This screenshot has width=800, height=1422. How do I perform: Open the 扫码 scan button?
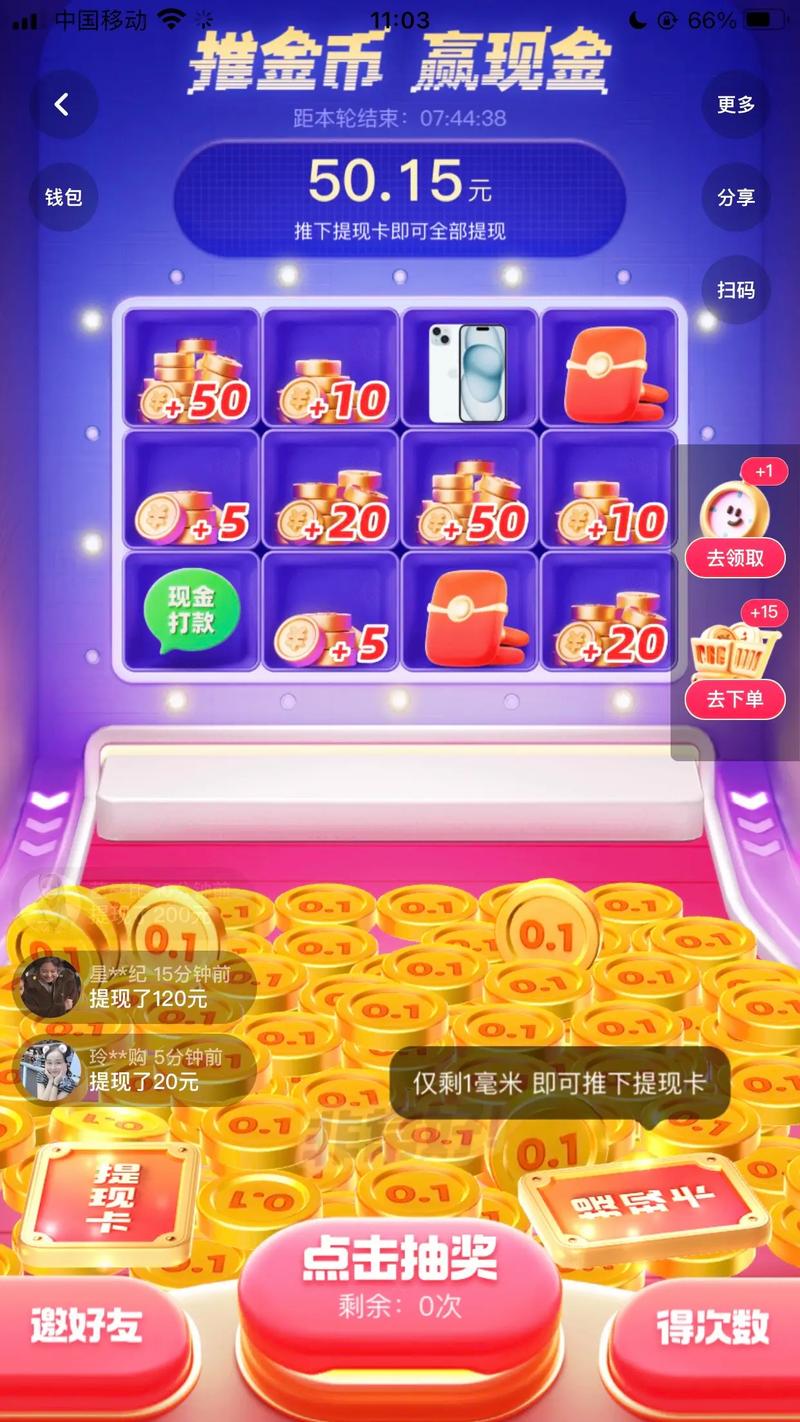click(736, 290)
